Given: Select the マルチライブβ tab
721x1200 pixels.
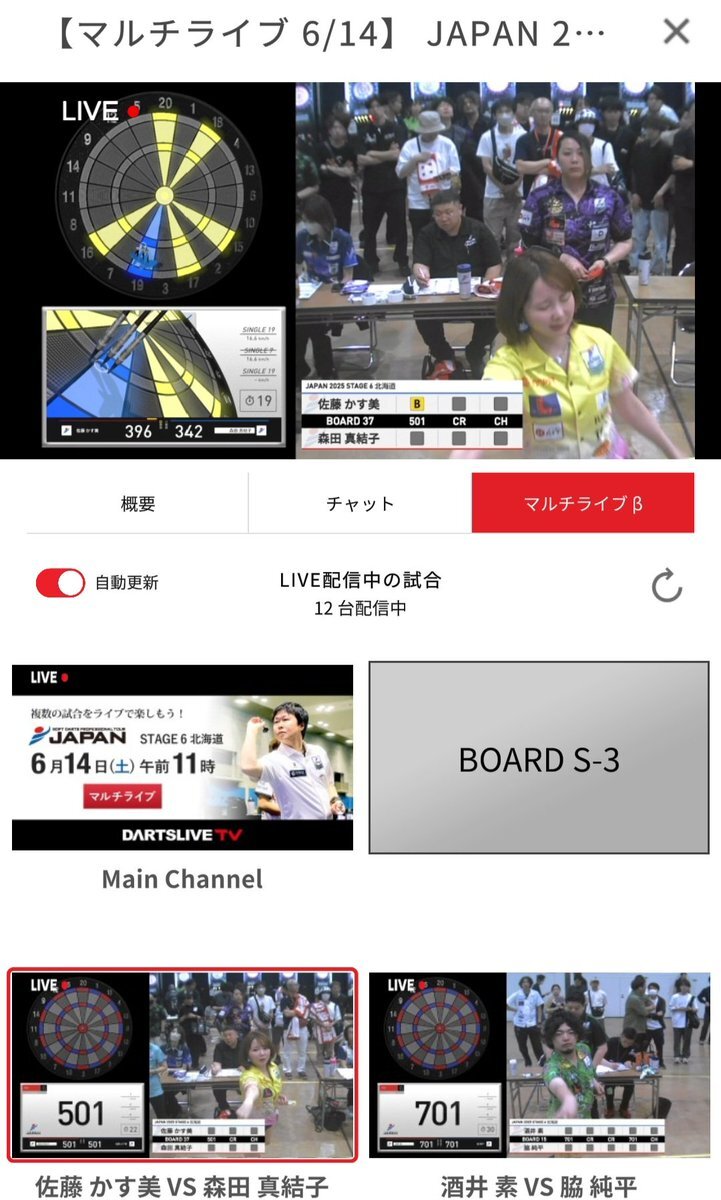Looking at the screenshot, I should pyautogui.click(x=583, y=503).
